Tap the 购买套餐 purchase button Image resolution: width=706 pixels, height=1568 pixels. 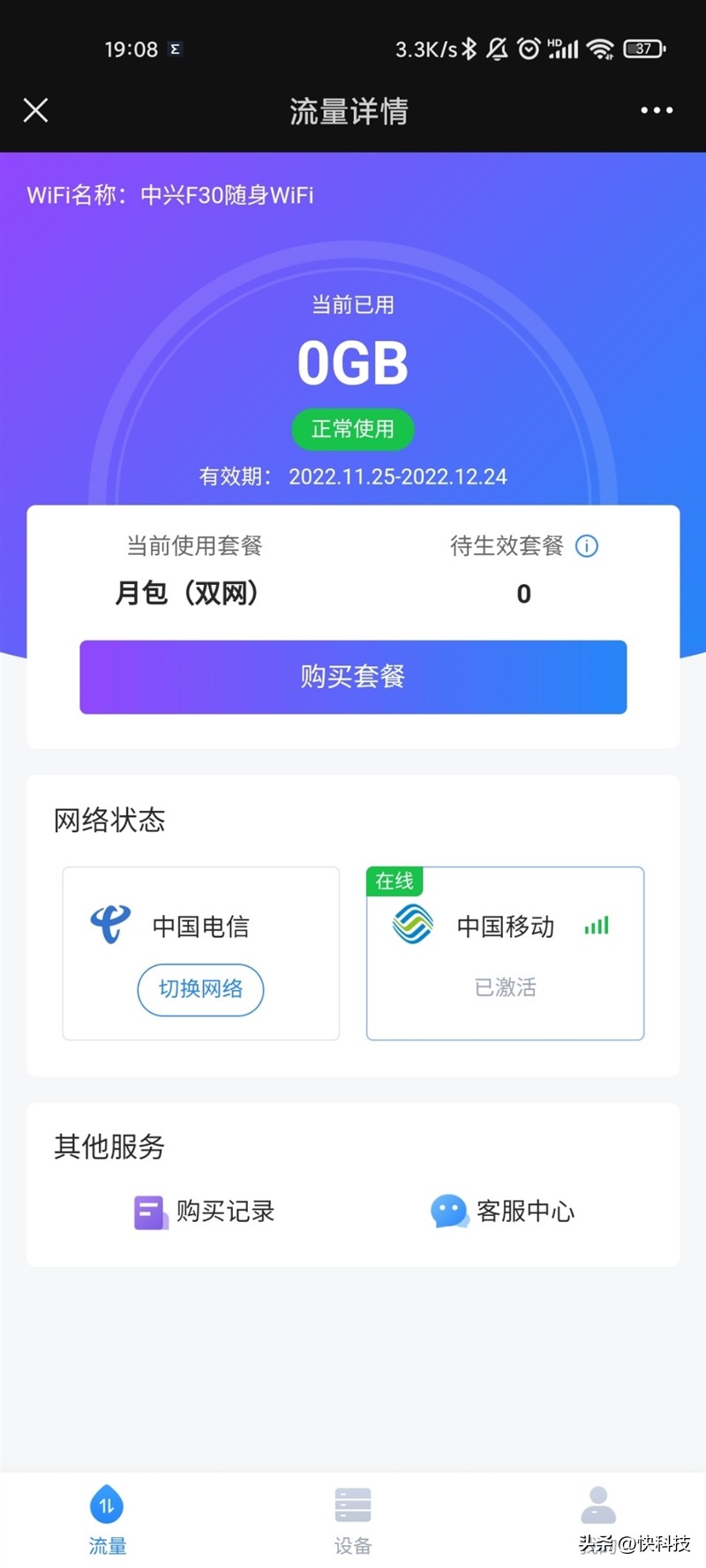coord(353,677)
